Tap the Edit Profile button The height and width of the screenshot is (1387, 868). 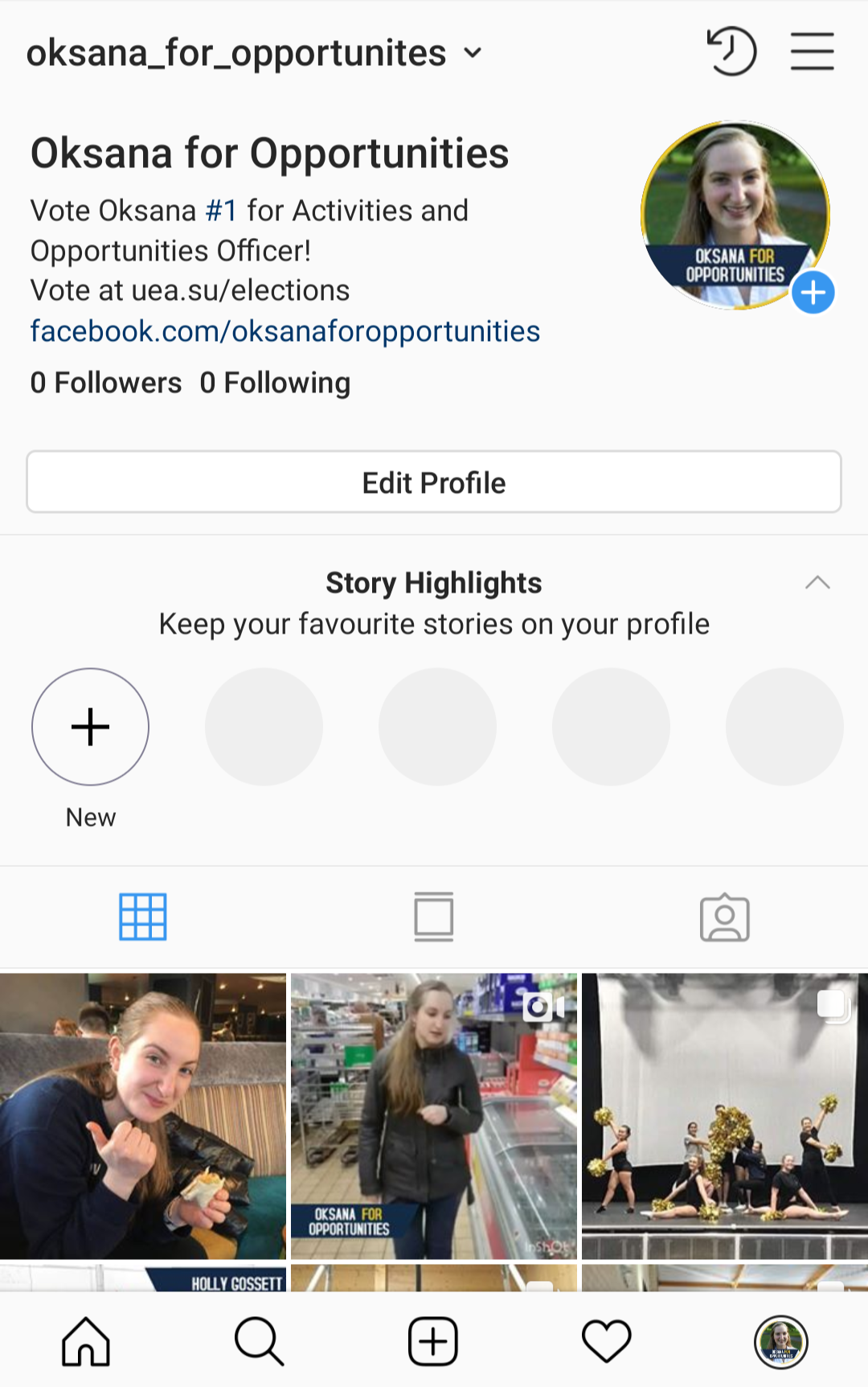(x=434, y=482)
